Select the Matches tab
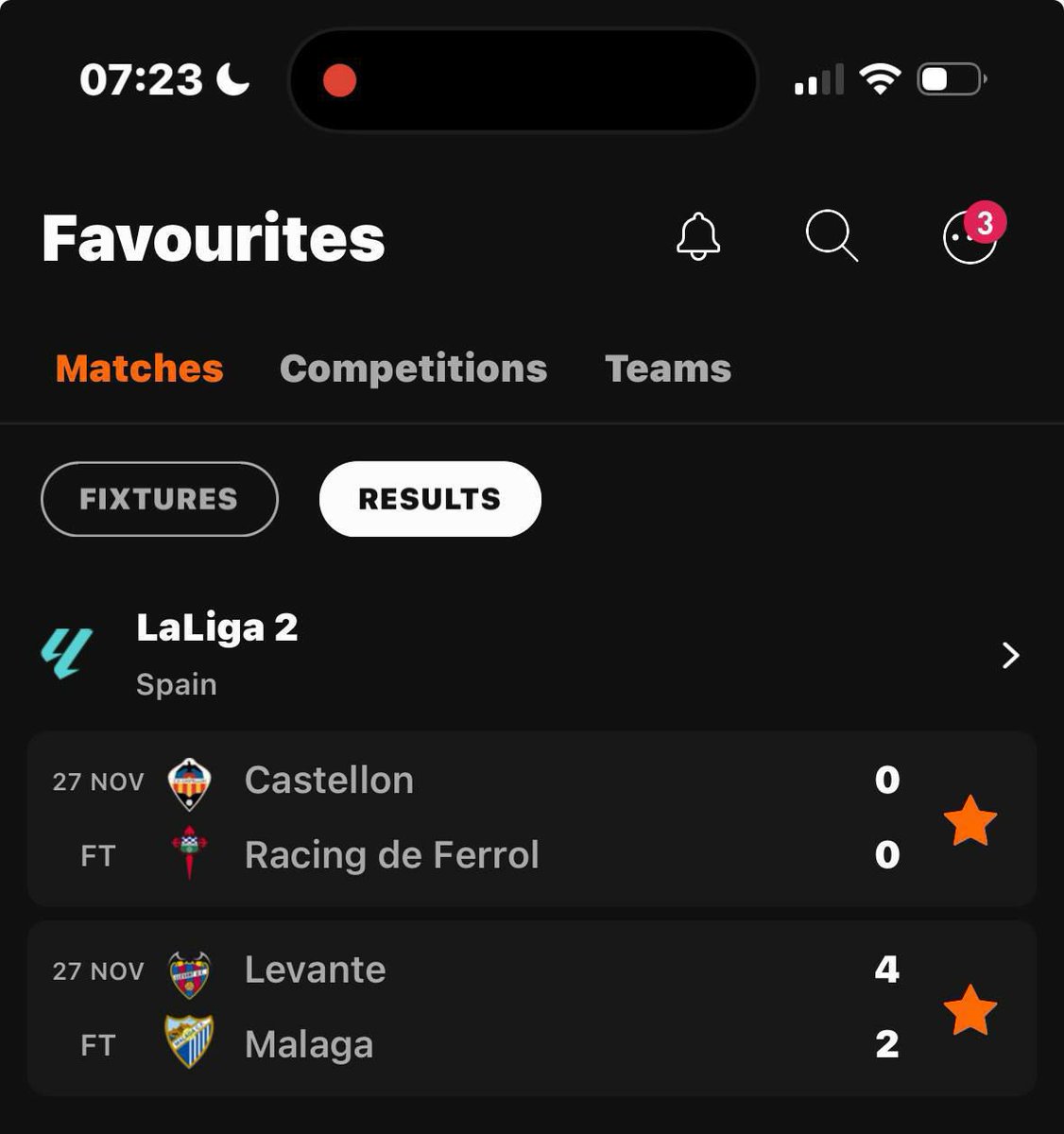The width and height of the screenshot is (1064, 1134). (x=140, y=369)
